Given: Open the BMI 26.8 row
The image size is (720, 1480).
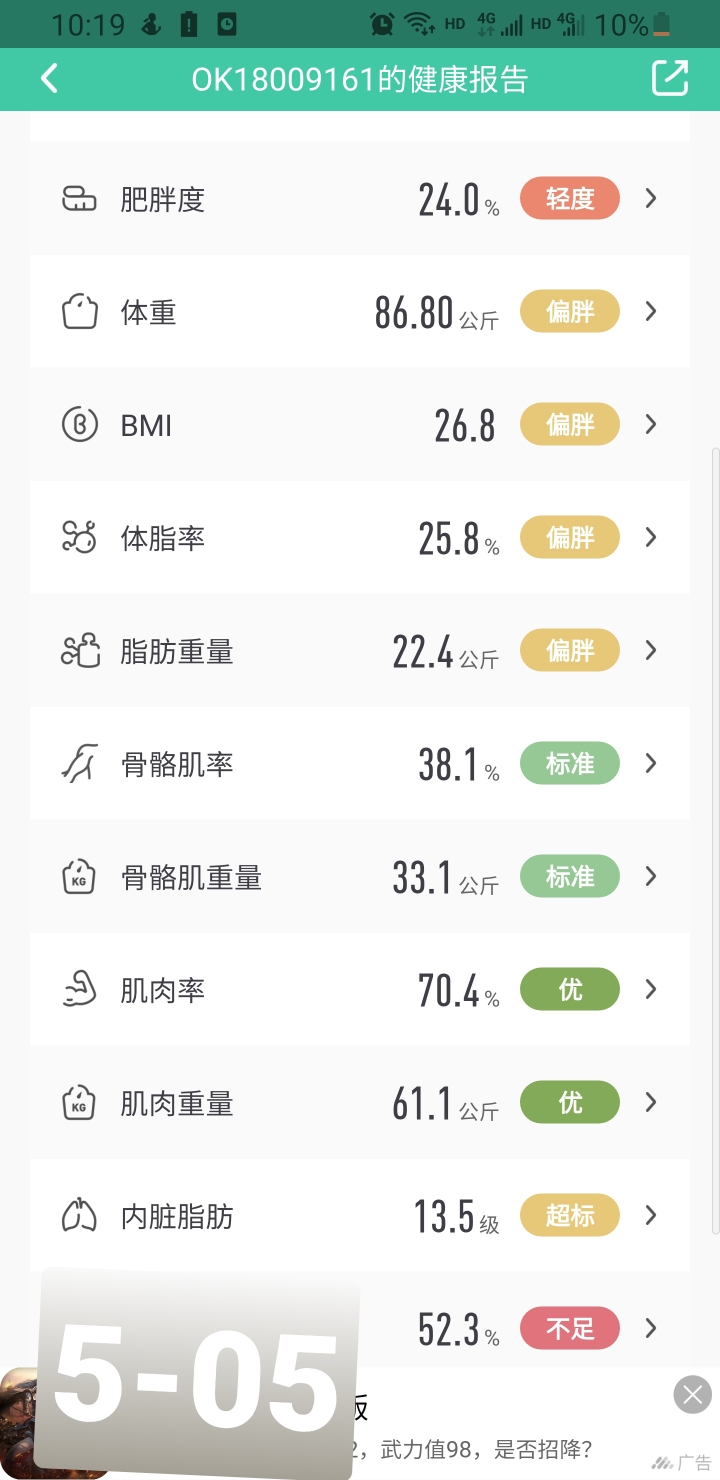Looking at the screenshot, I should tap(360, 425).
